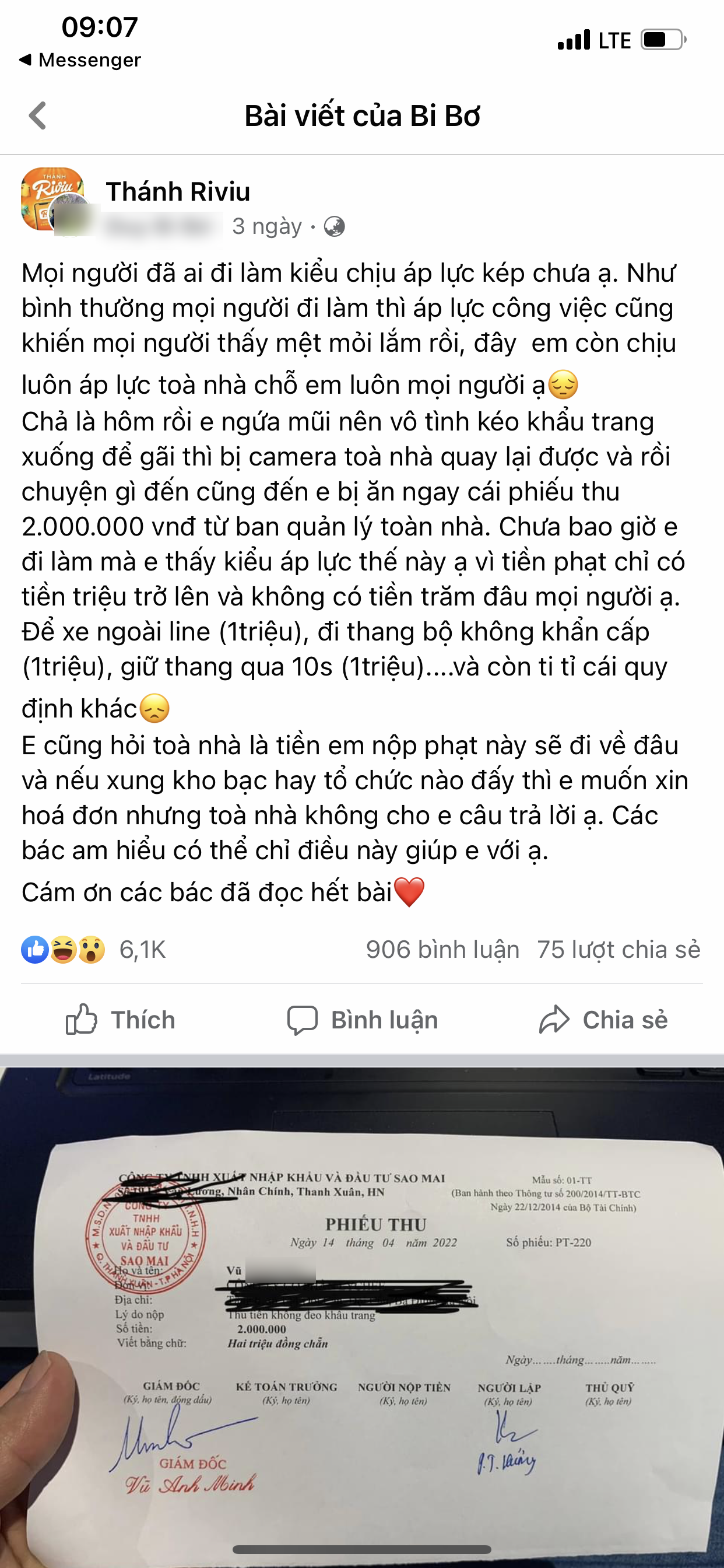
Task: See the 75 lượt chia sẻ
Action: (618, 950)
